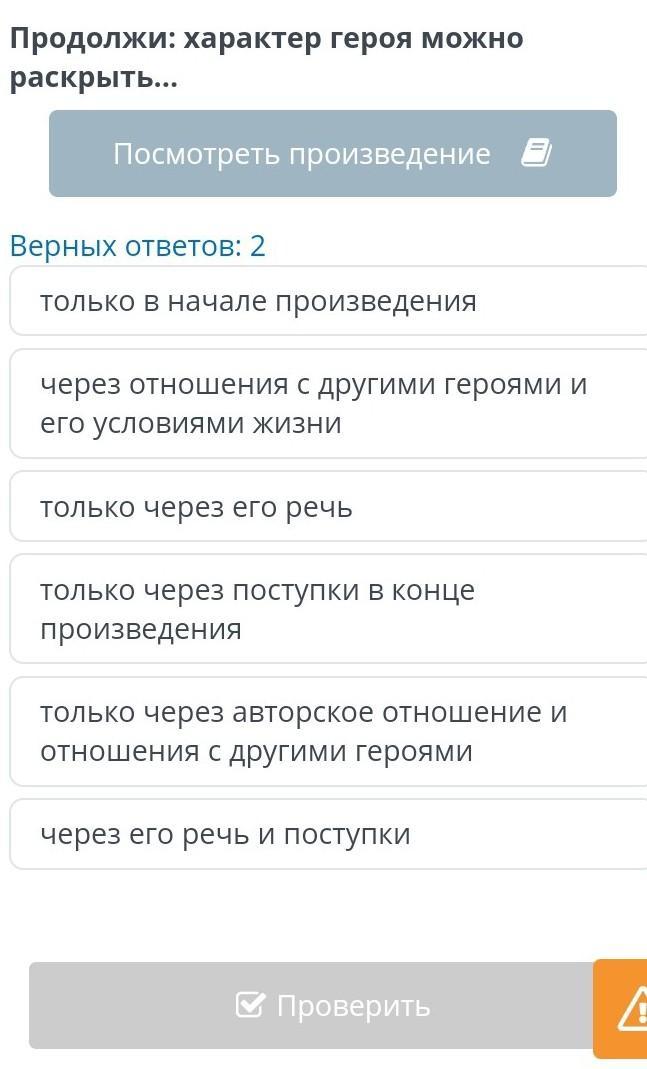Screen dimensions: 647x1069
Task: Select 'только через авторское отношение и отношения с другими героями'
Action: coord(329,732)
